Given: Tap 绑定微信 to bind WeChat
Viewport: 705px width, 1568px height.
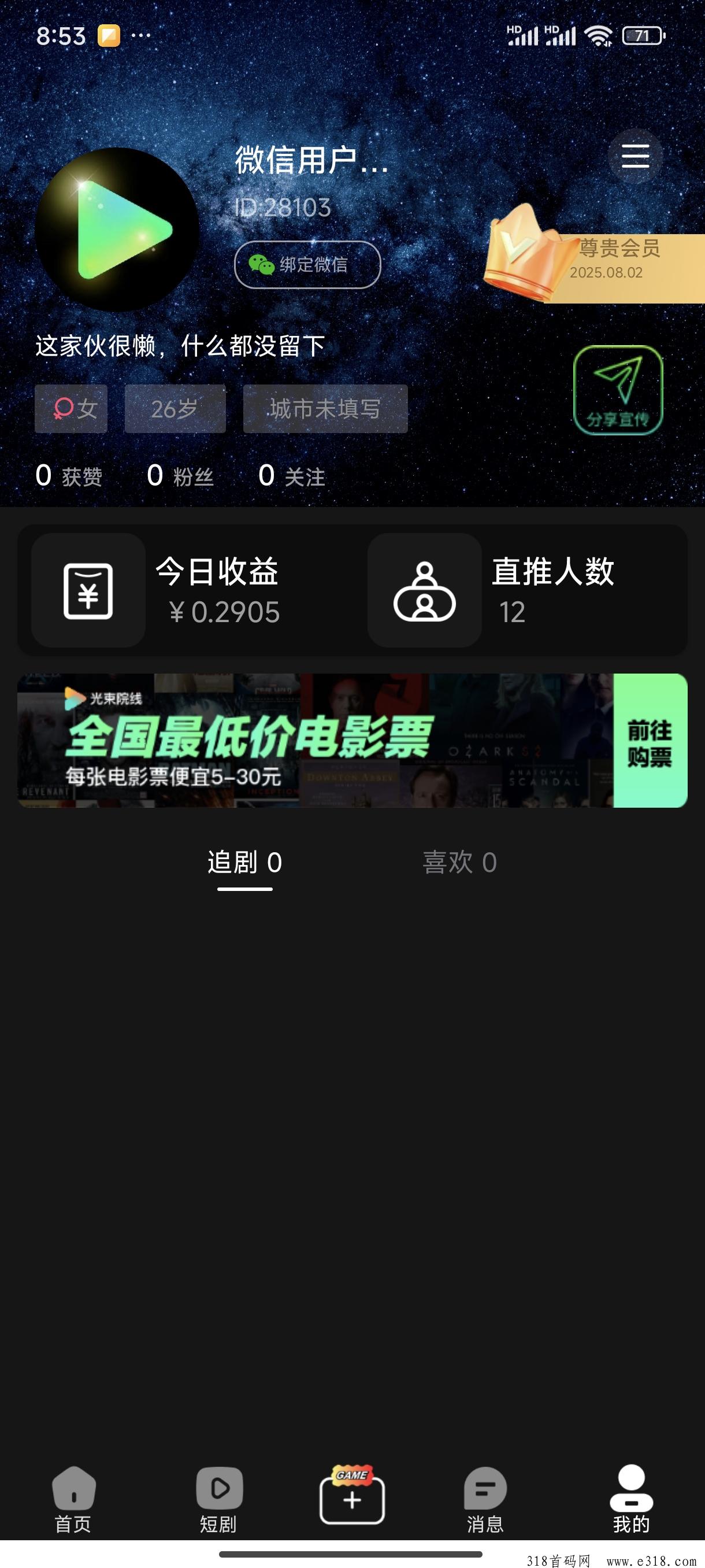Looking at the screenshot, I should 307,265.
